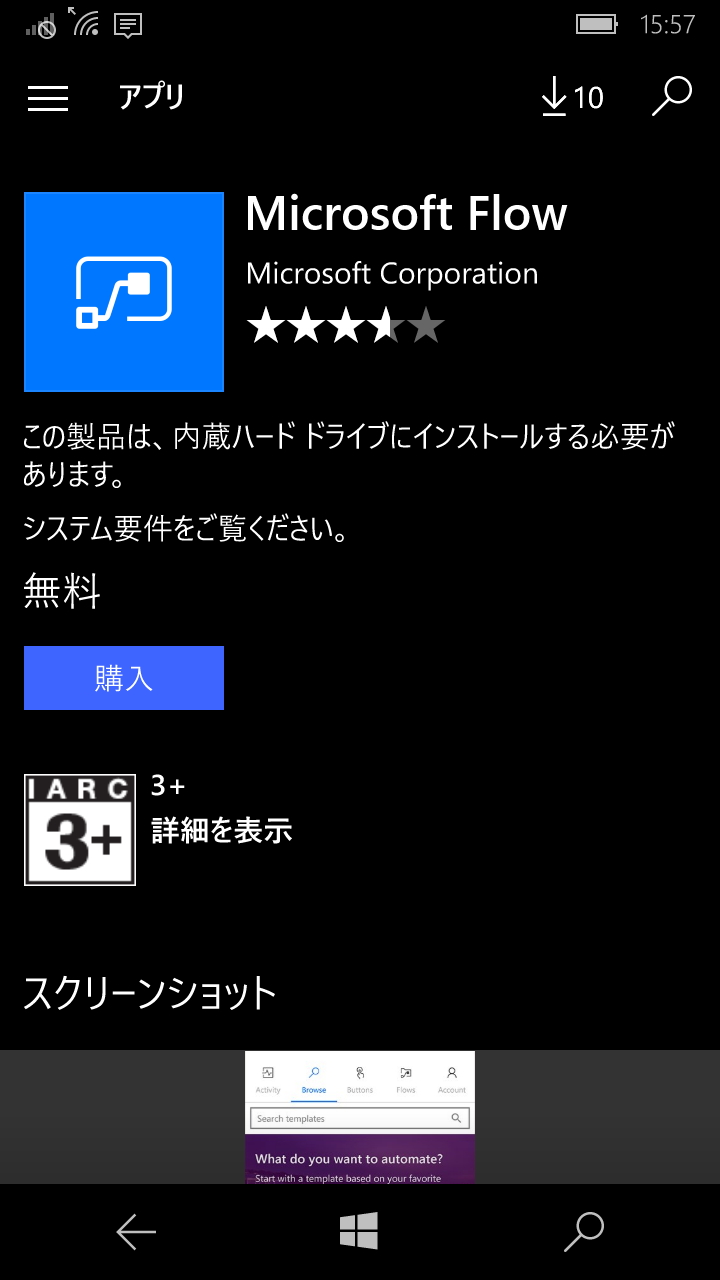Image resolution: width=720 pixels, height=1280 pixels.
Task: Tap the アプリ page title
Action: pos(151,97)
